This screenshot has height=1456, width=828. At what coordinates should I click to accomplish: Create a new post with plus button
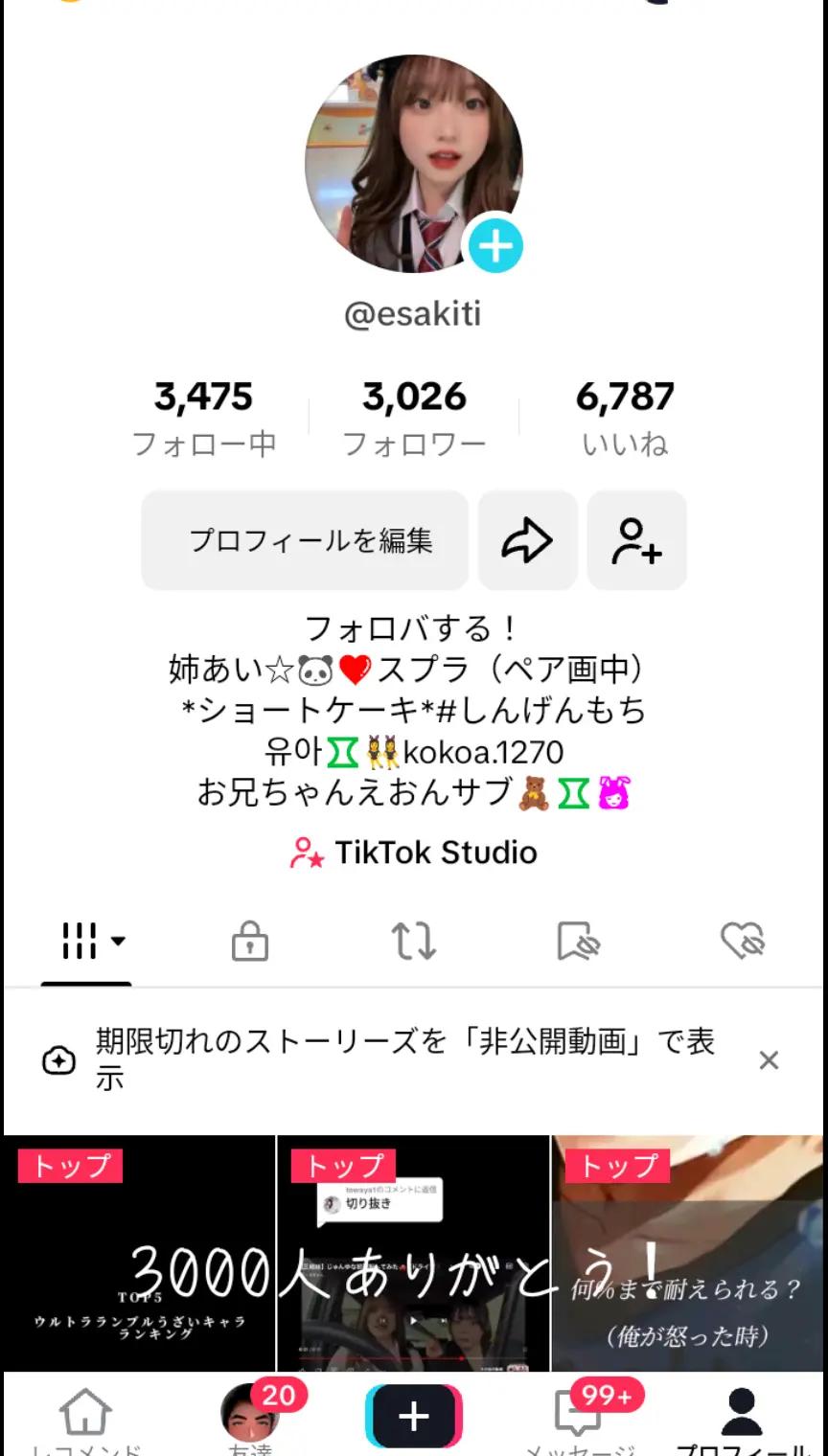[x=414, y=1416]
